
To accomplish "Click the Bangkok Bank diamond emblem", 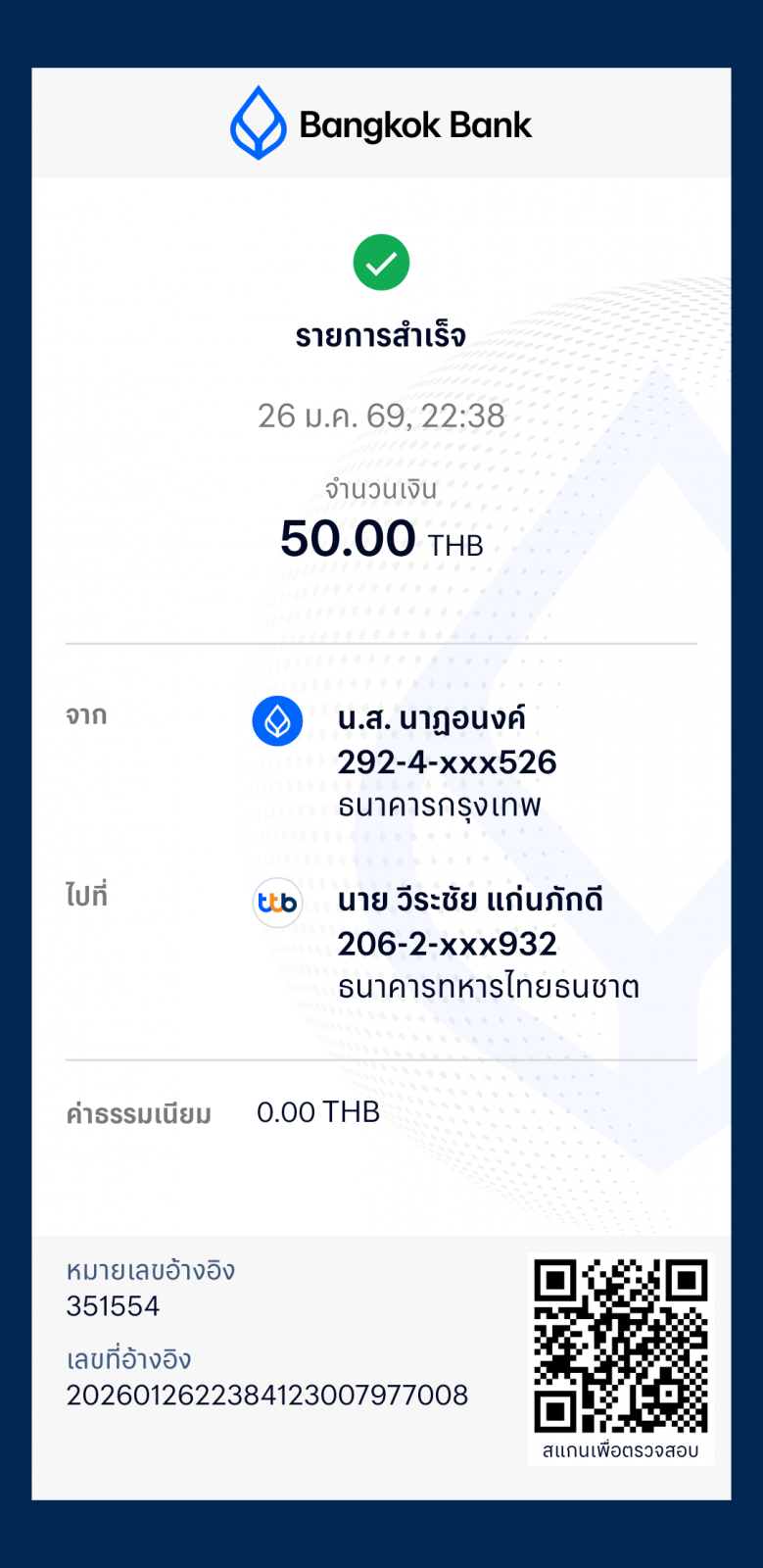I will pos(258,122).
